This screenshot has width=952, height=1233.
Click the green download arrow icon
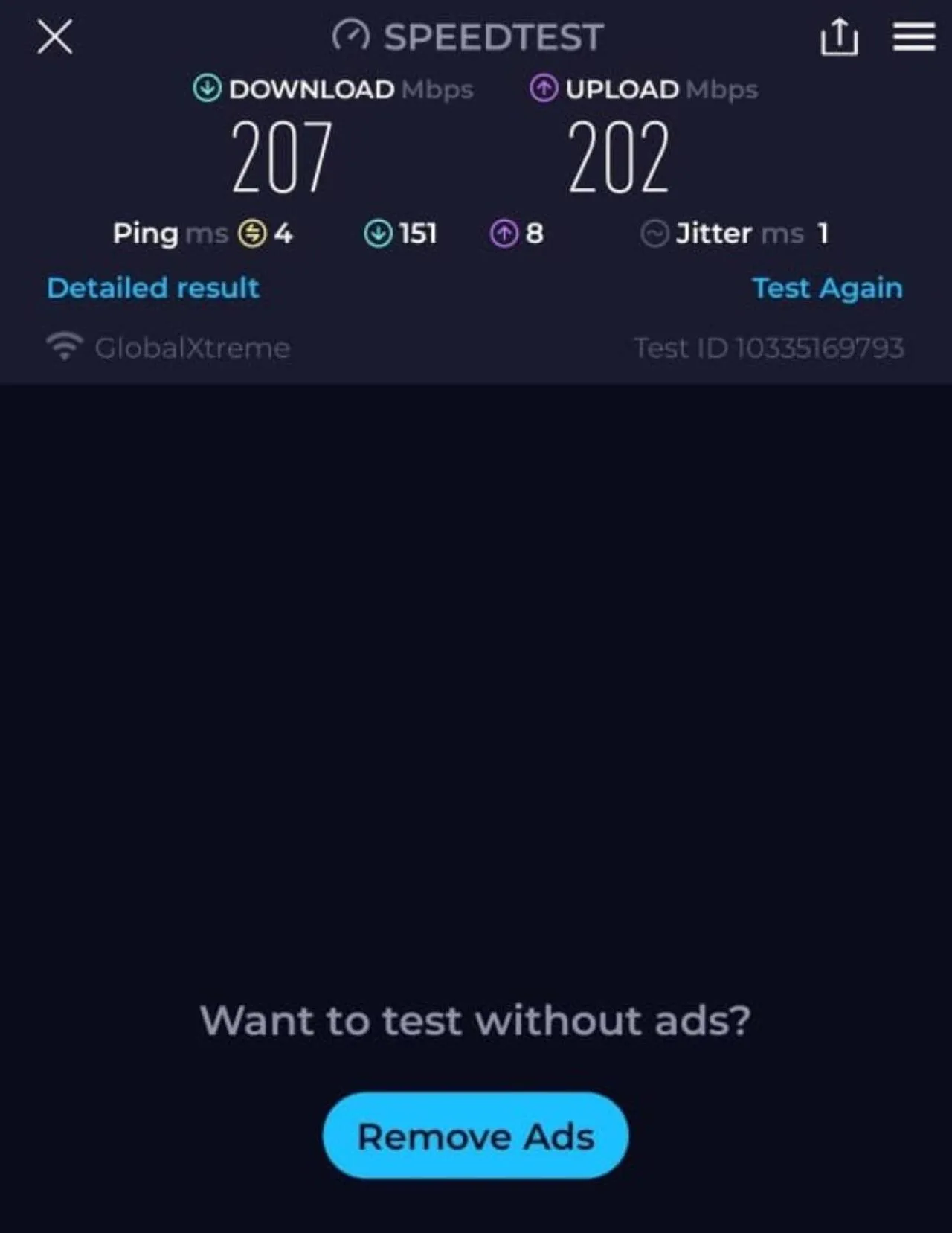coord(207,89)
